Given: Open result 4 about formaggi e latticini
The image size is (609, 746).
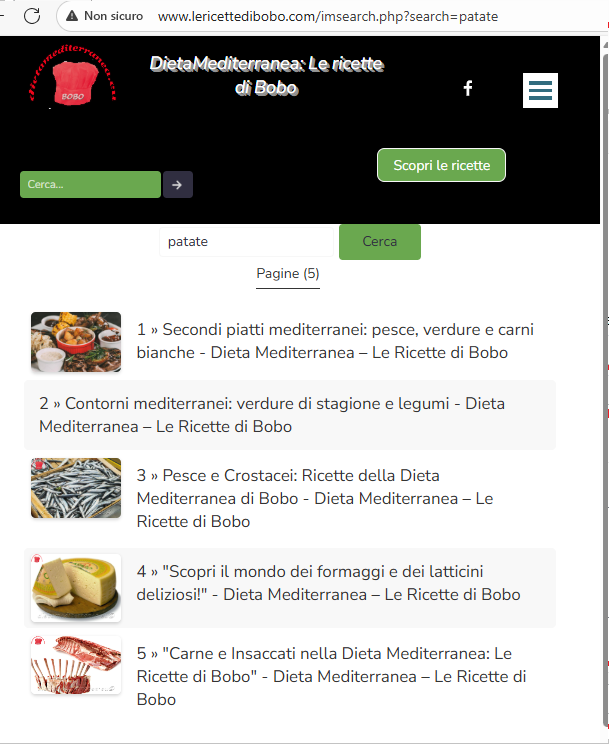Looking at the screenshot, I should point(328,583).
